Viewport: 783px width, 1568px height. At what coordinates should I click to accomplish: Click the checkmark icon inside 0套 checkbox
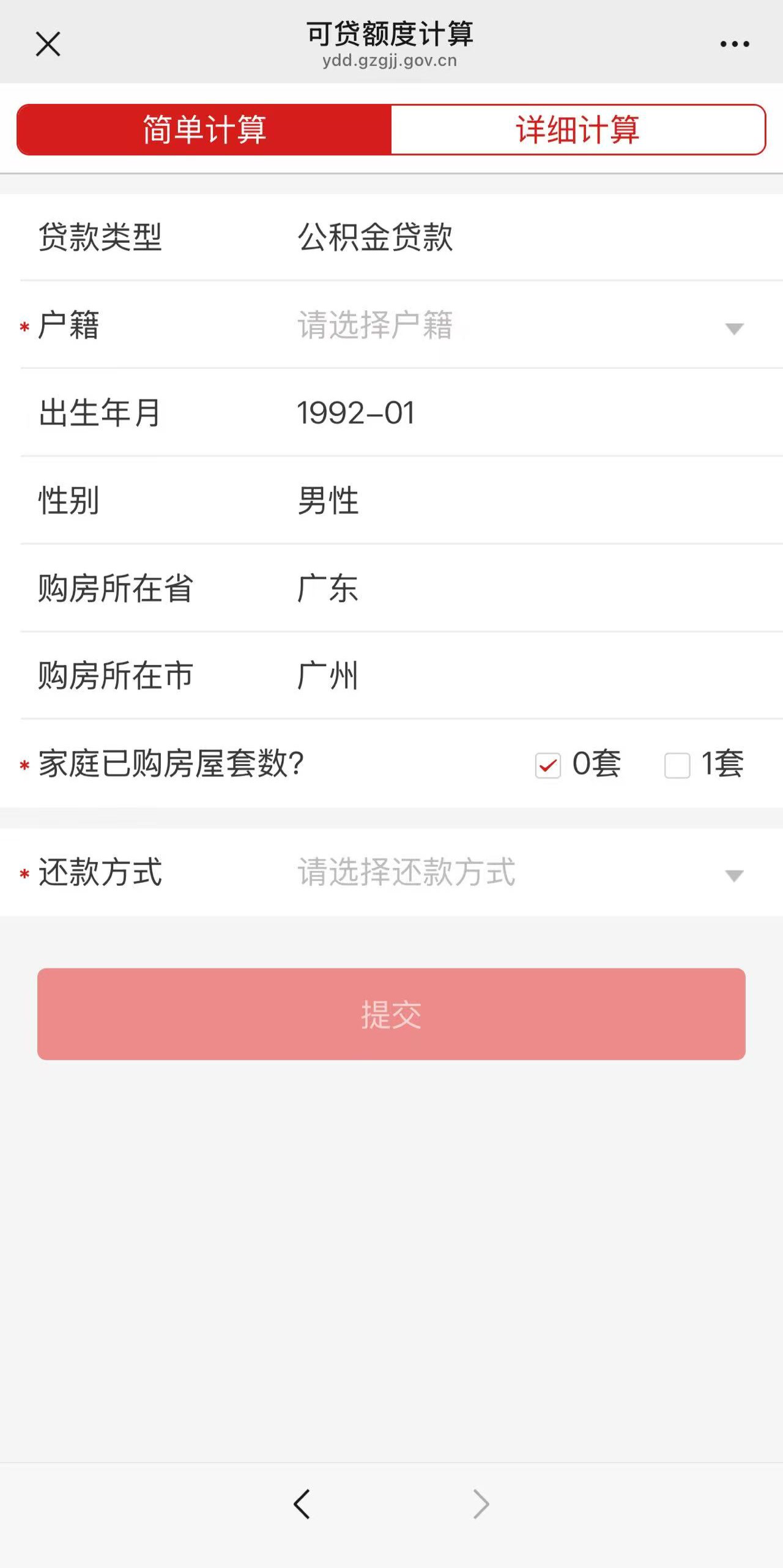tap(549, 764)
